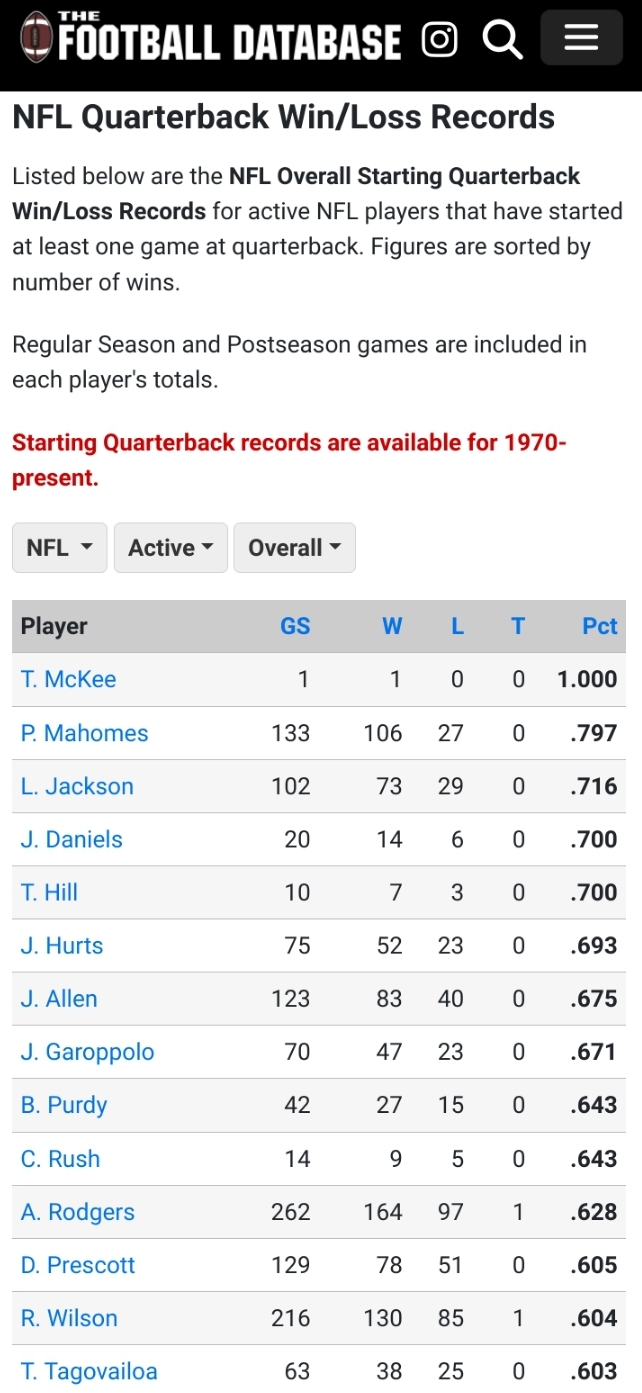Open T. McKee's player page
Viewport: 642px width, 1393px height.
pyautogui.click(x=68, y=680)
